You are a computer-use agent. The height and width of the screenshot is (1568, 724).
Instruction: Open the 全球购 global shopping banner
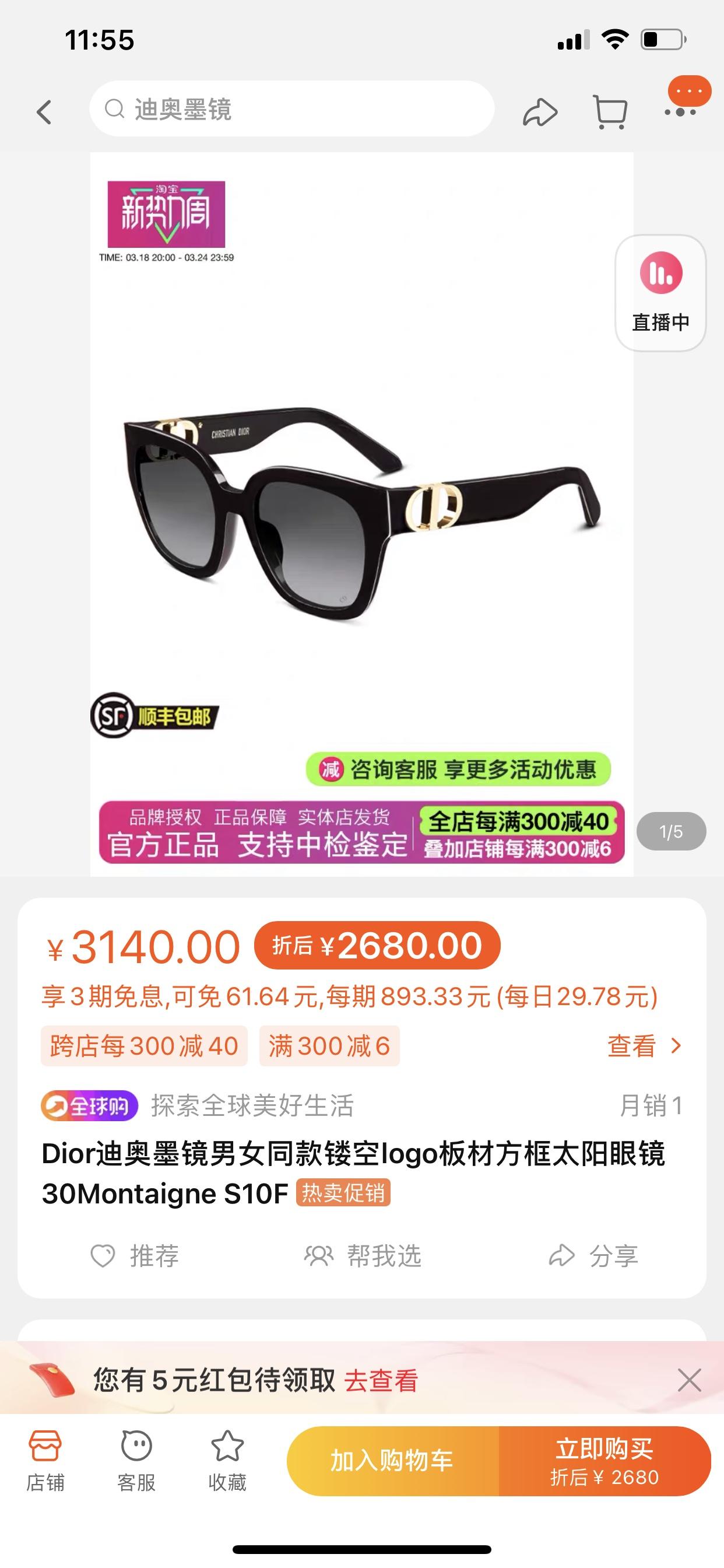click(89, 1105)
